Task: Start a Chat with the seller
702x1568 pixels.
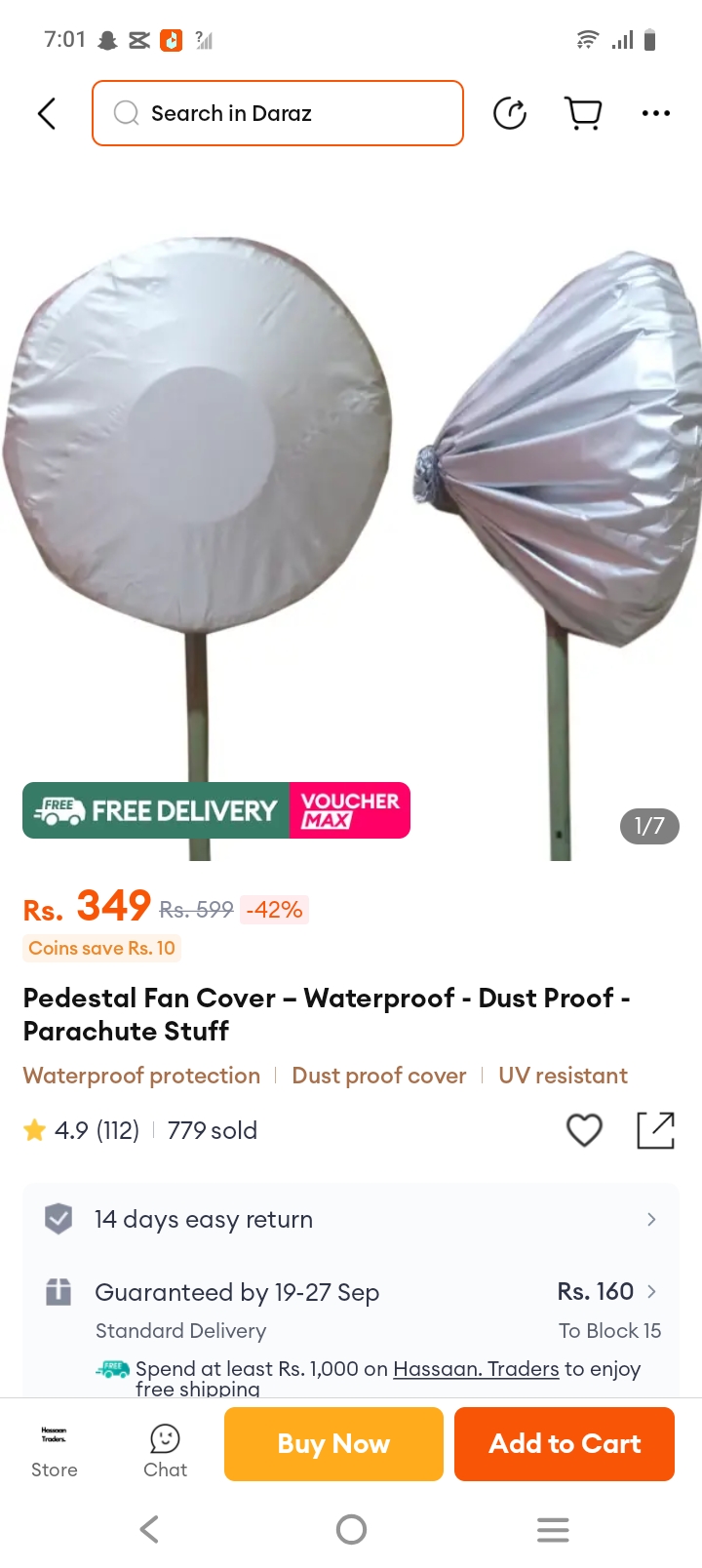Action: pyautogui.click(x=165, y=1448)
